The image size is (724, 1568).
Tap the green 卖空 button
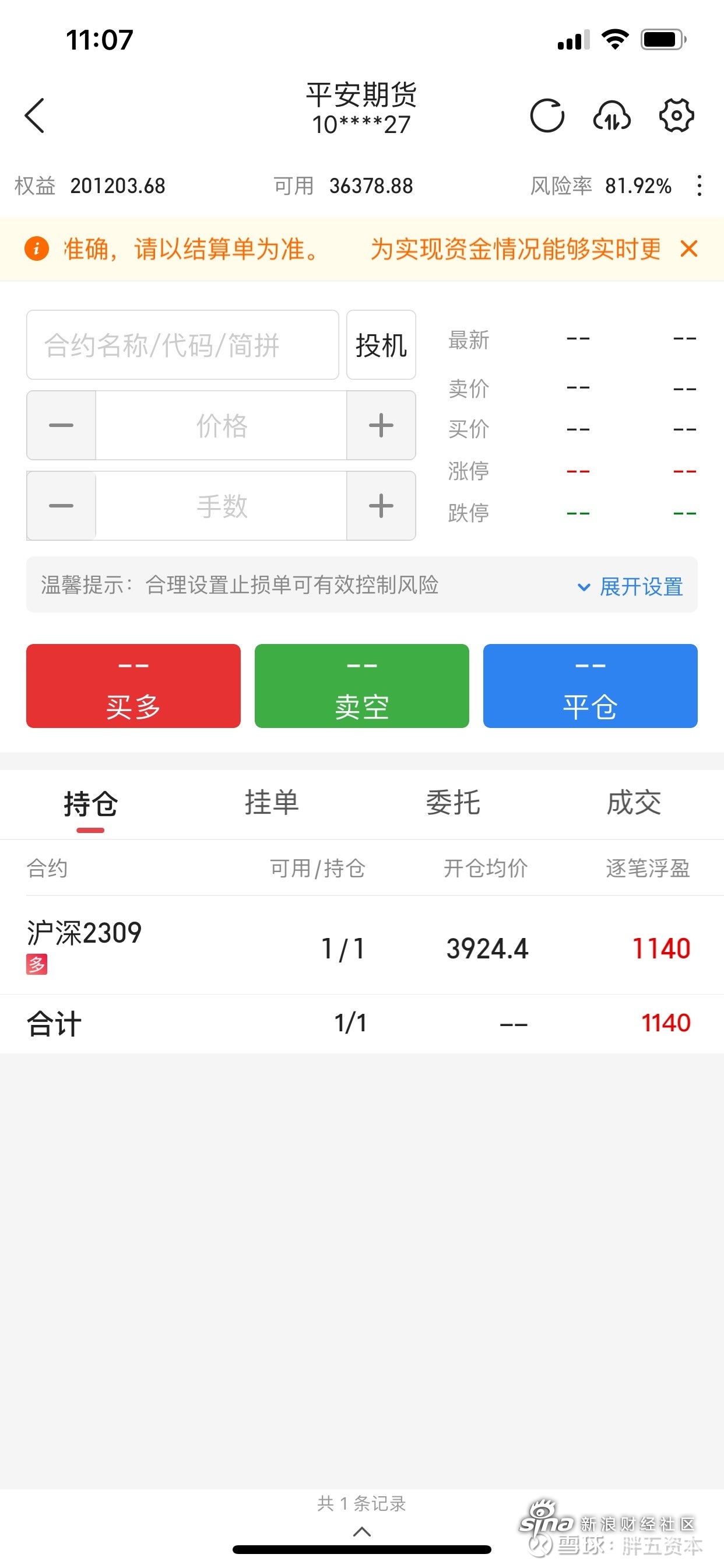[x=362, y=685]
